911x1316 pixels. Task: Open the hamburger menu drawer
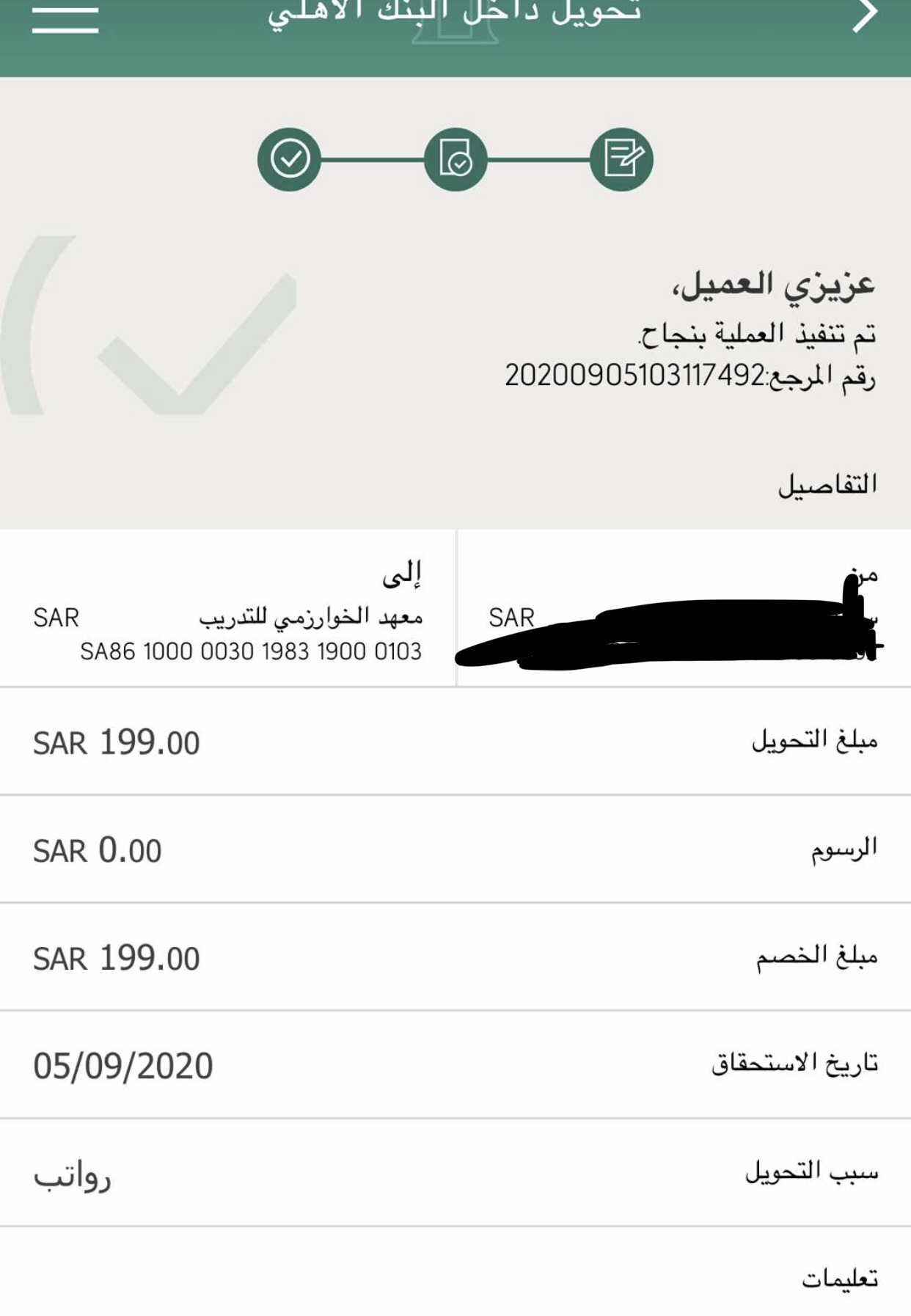(65, 19)
